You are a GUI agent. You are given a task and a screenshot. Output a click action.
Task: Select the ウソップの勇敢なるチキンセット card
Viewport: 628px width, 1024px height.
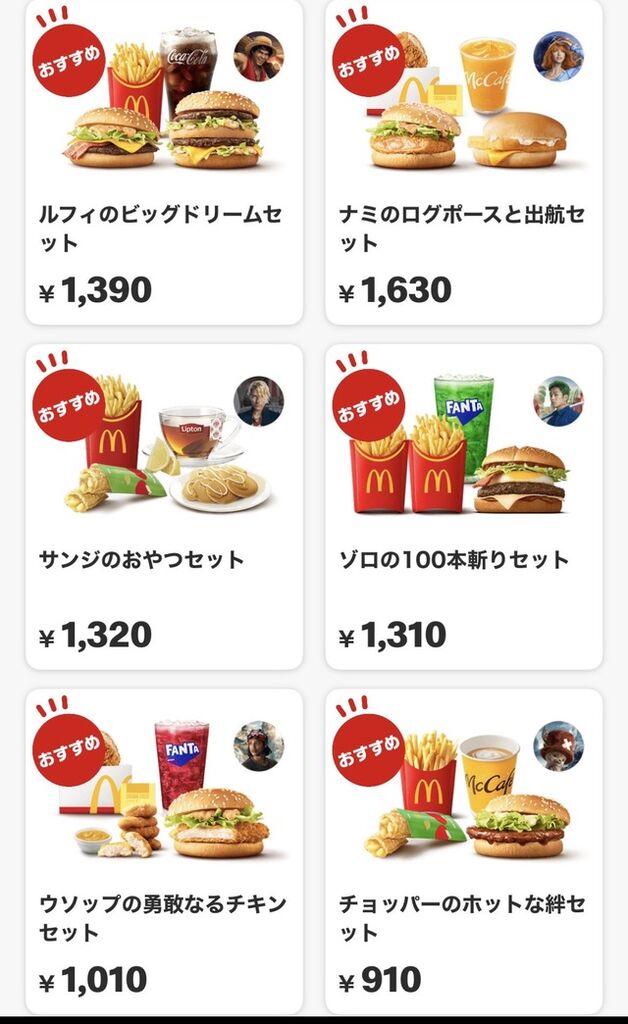(x=164, y=852)
